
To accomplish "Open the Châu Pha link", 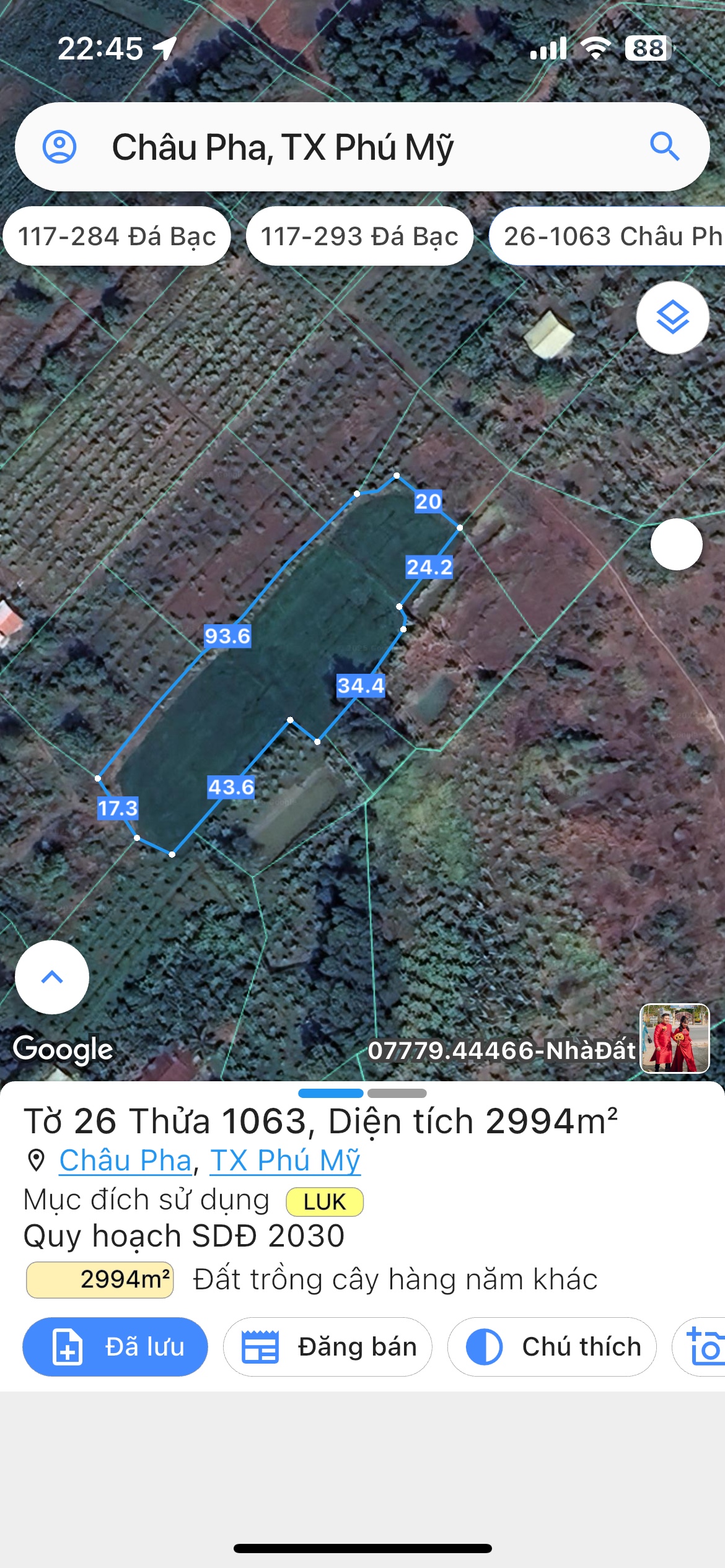I will tap(125, 1161).
